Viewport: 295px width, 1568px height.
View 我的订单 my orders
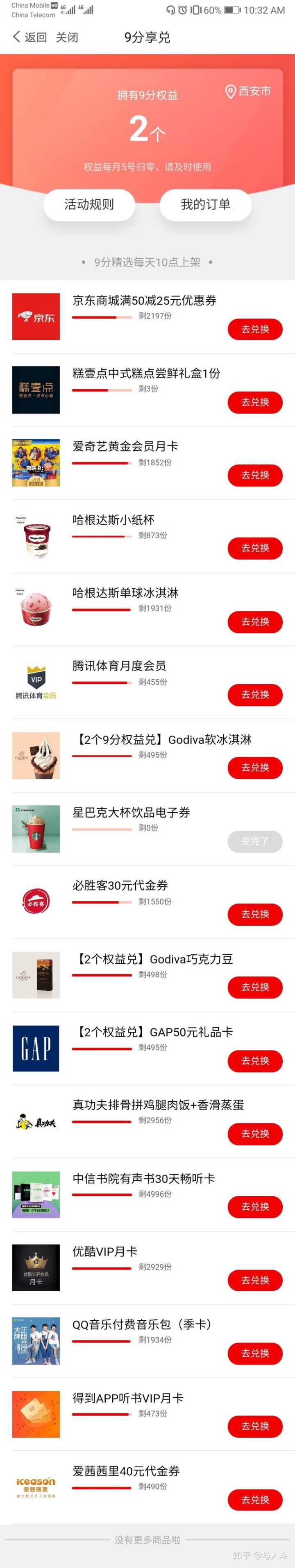tap(205, 205)
